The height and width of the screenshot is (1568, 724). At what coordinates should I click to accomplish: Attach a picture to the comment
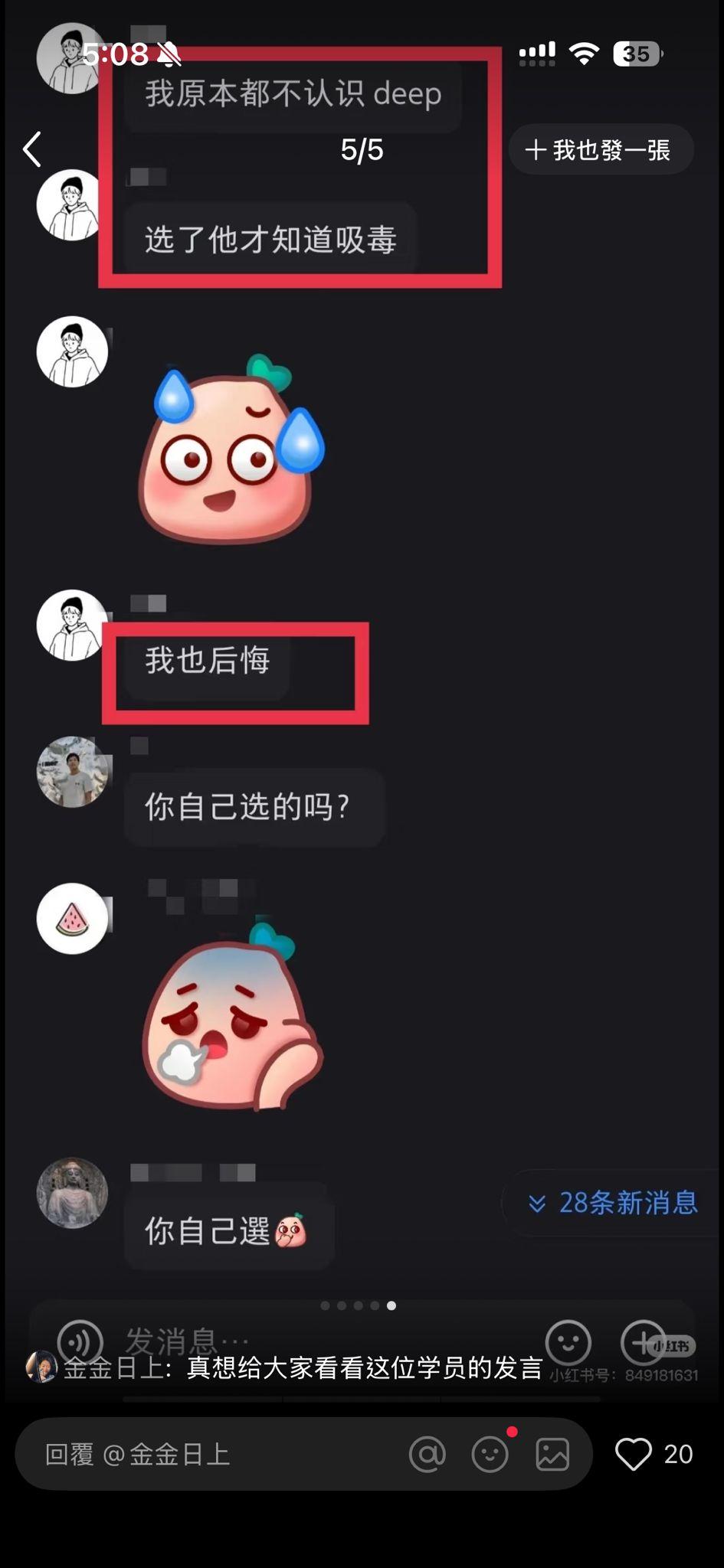tap(552, 1454)
